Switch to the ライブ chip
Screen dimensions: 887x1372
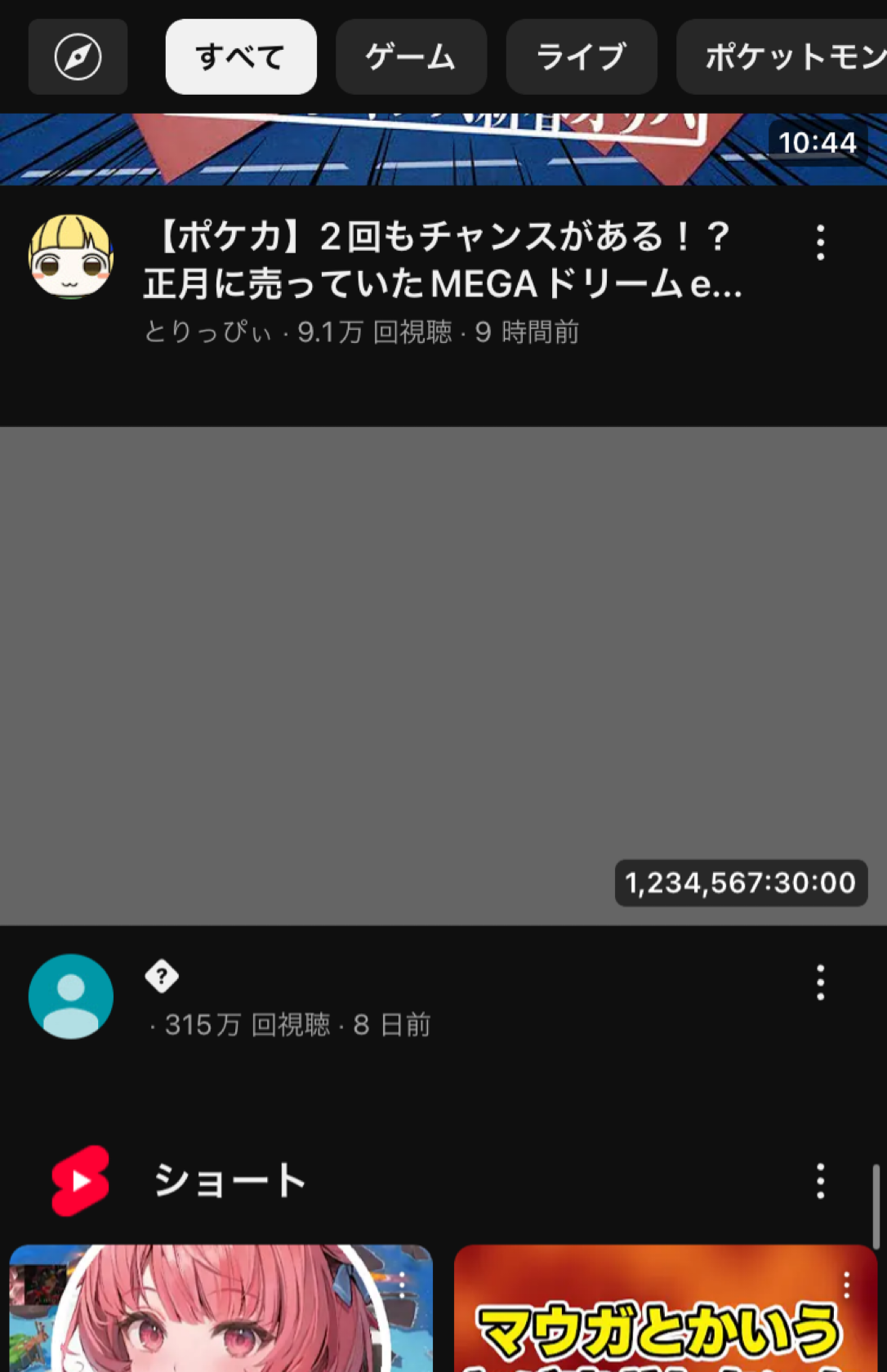[581, 57]
